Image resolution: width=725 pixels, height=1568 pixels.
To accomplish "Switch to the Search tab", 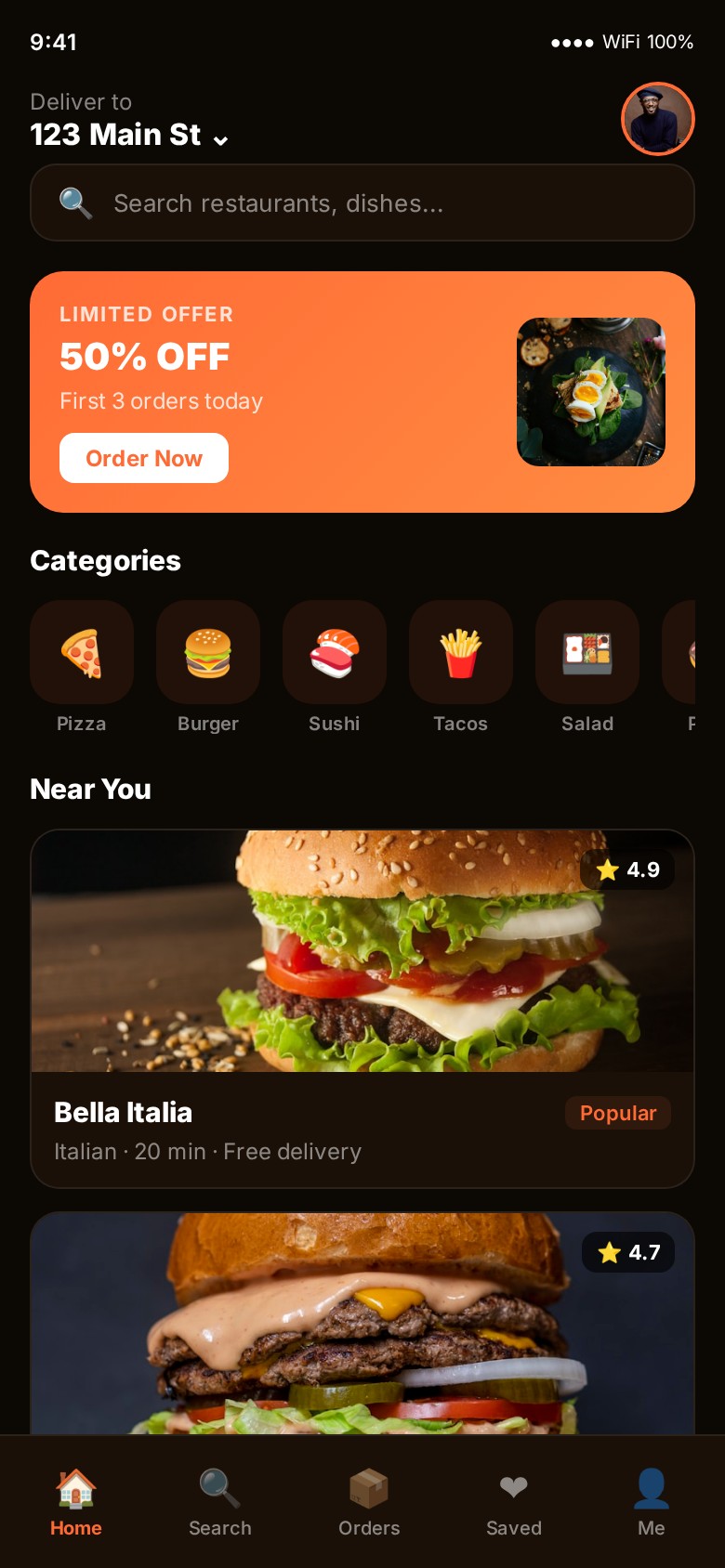I will click(220, 1502).
